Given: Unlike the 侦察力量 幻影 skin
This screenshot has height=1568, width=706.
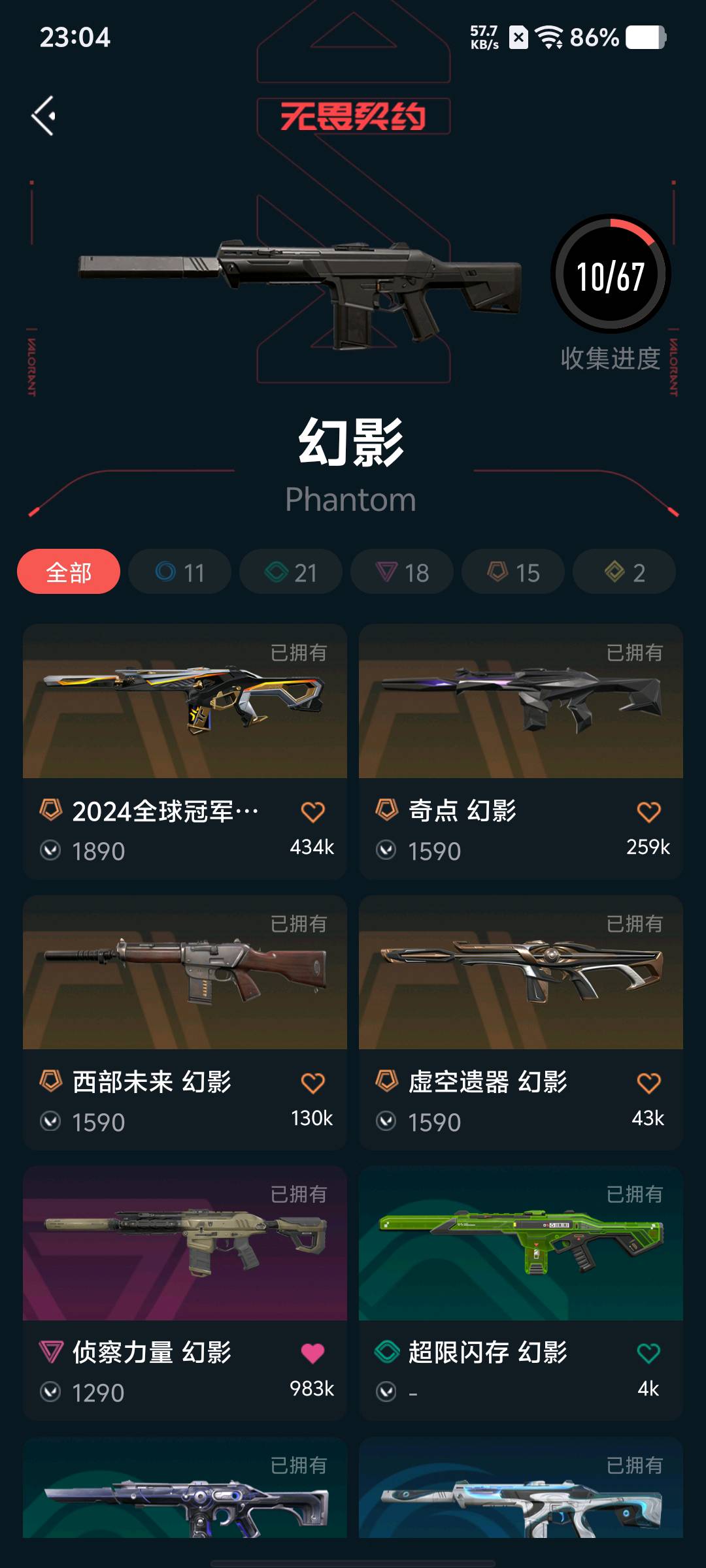Looking at the screenshot, I should pos(312,1353).
